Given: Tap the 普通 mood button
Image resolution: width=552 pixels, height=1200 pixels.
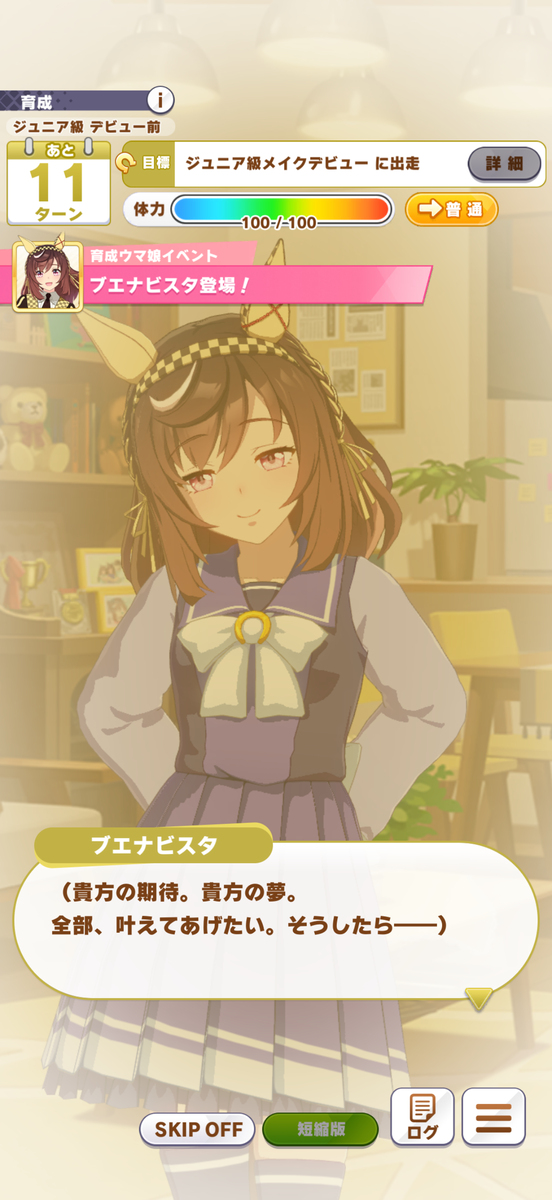Looking at the screenshot, I should coord(451,209).
